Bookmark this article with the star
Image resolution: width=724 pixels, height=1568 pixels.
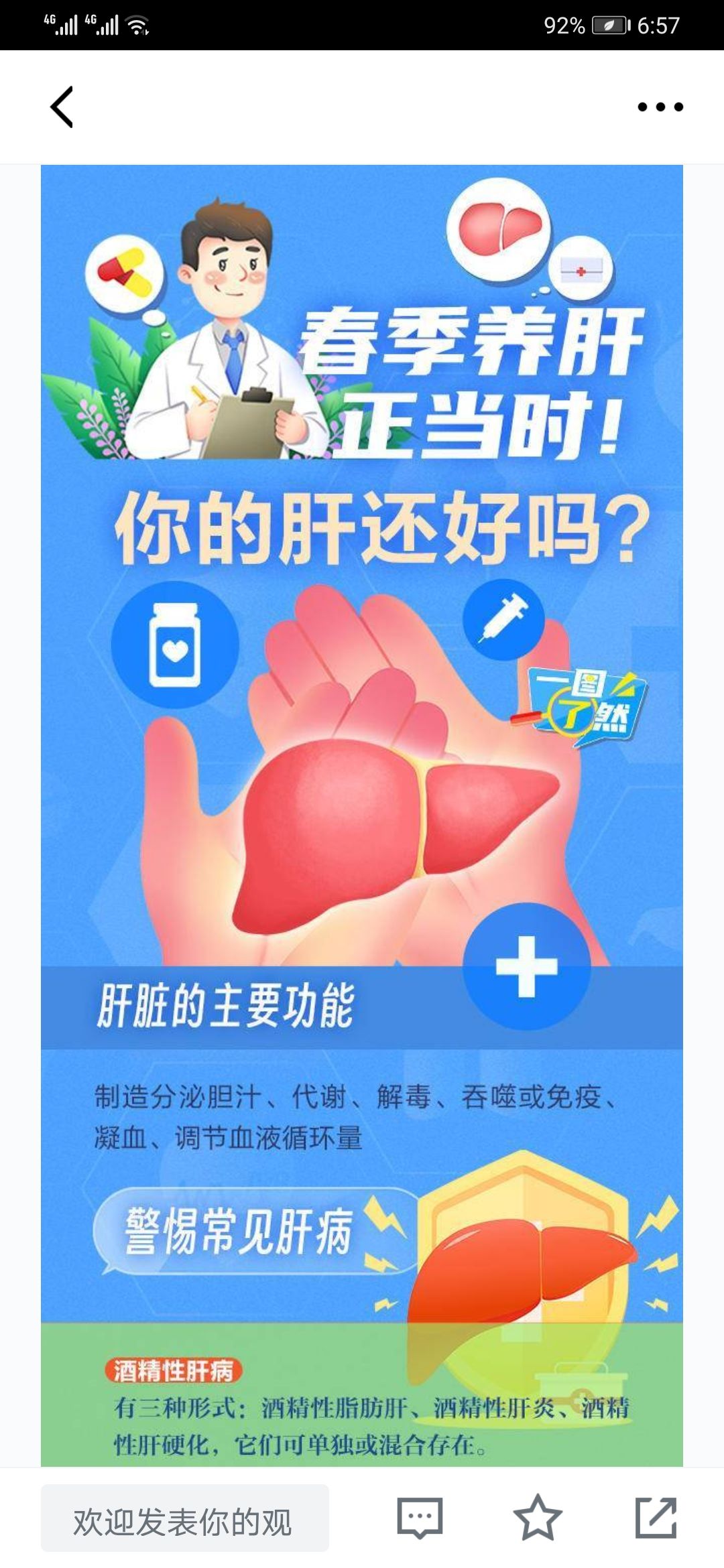[x=537, y=1518]
